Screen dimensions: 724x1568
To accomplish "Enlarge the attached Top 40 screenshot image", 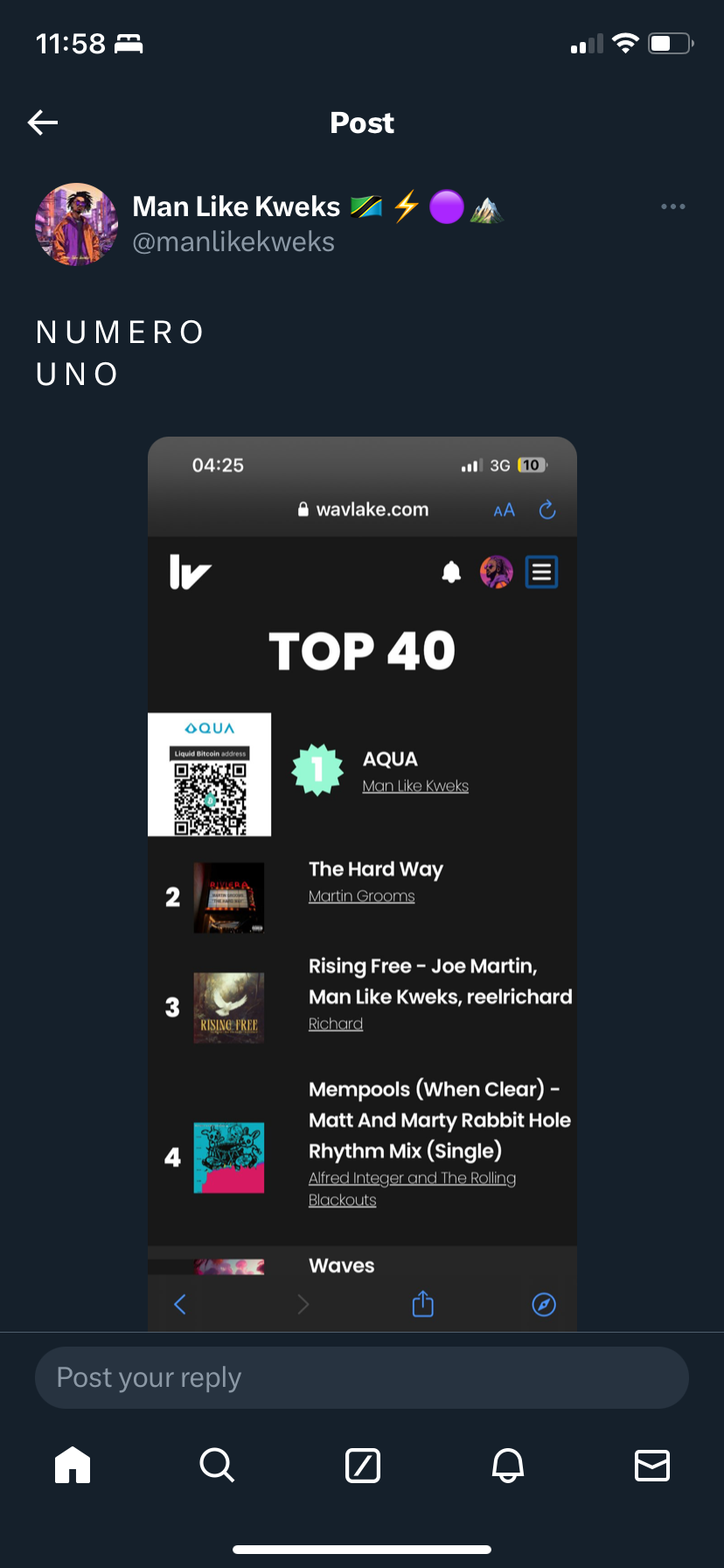I will coord(362,884).
